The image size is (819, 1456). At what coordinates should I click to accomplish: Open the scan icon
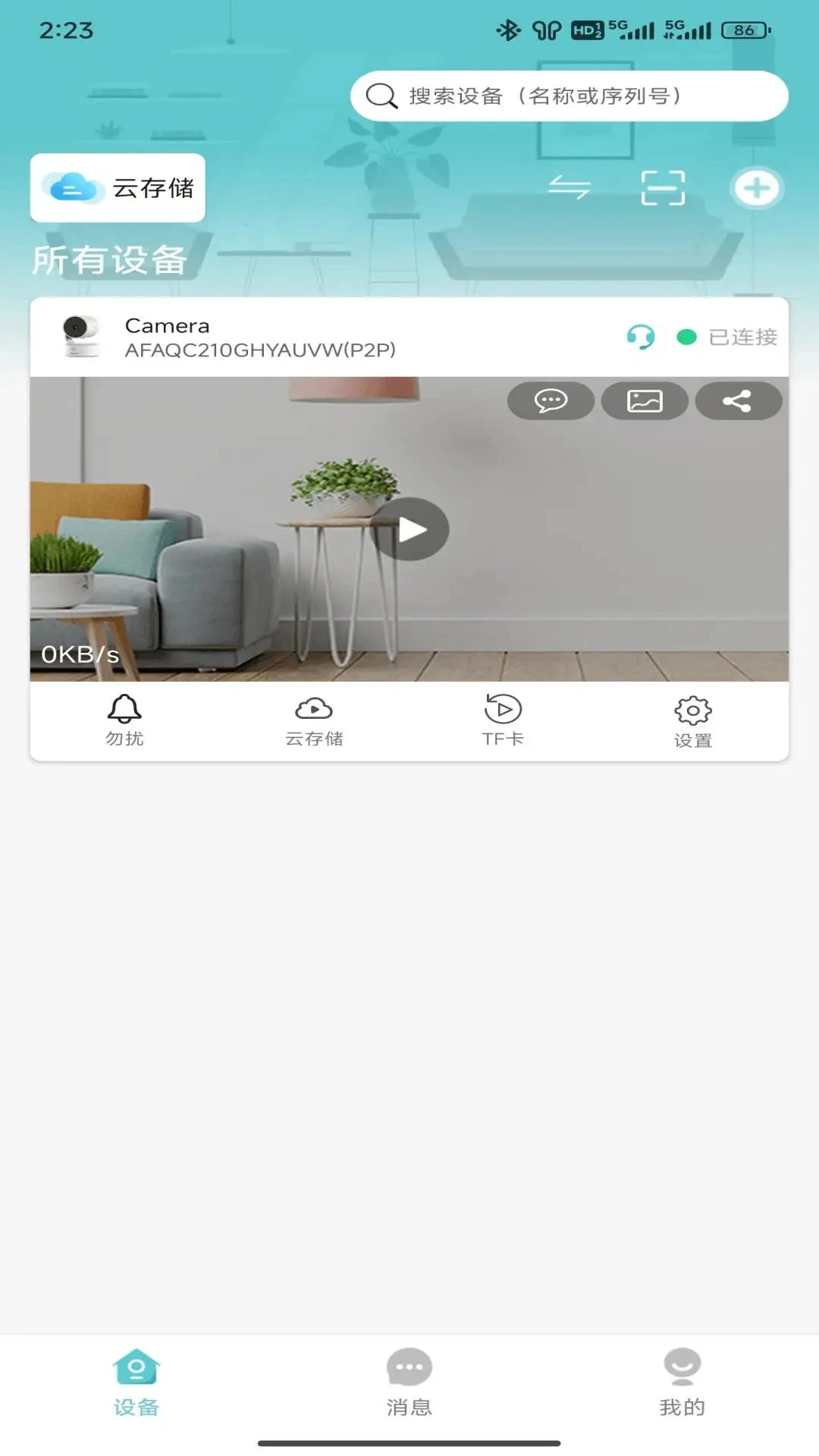[663, 188]
